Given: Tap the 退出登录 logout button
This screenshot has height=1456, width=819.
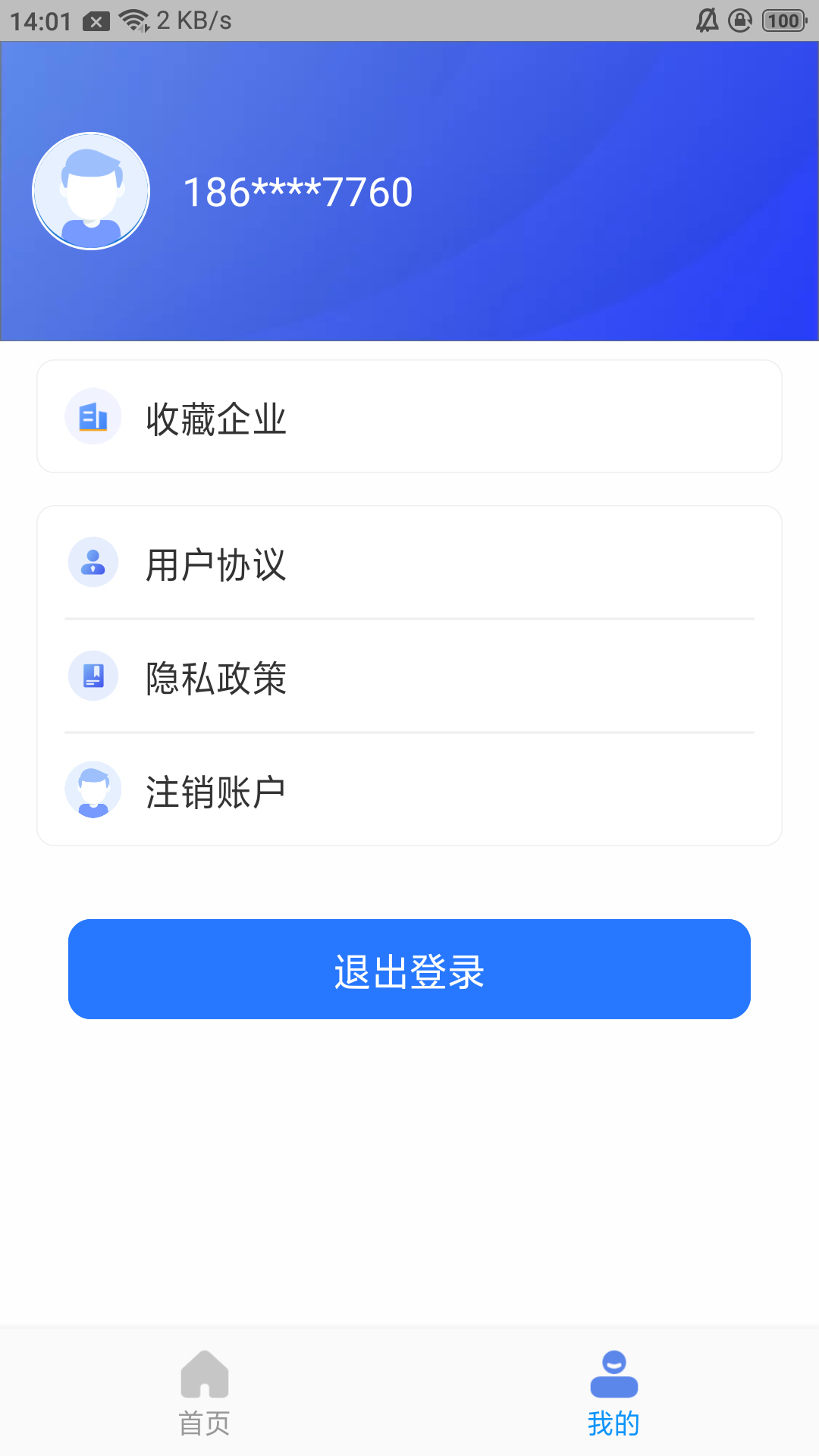Looking at the screenshot, I should pyautogui.click(x=409, y=970).
